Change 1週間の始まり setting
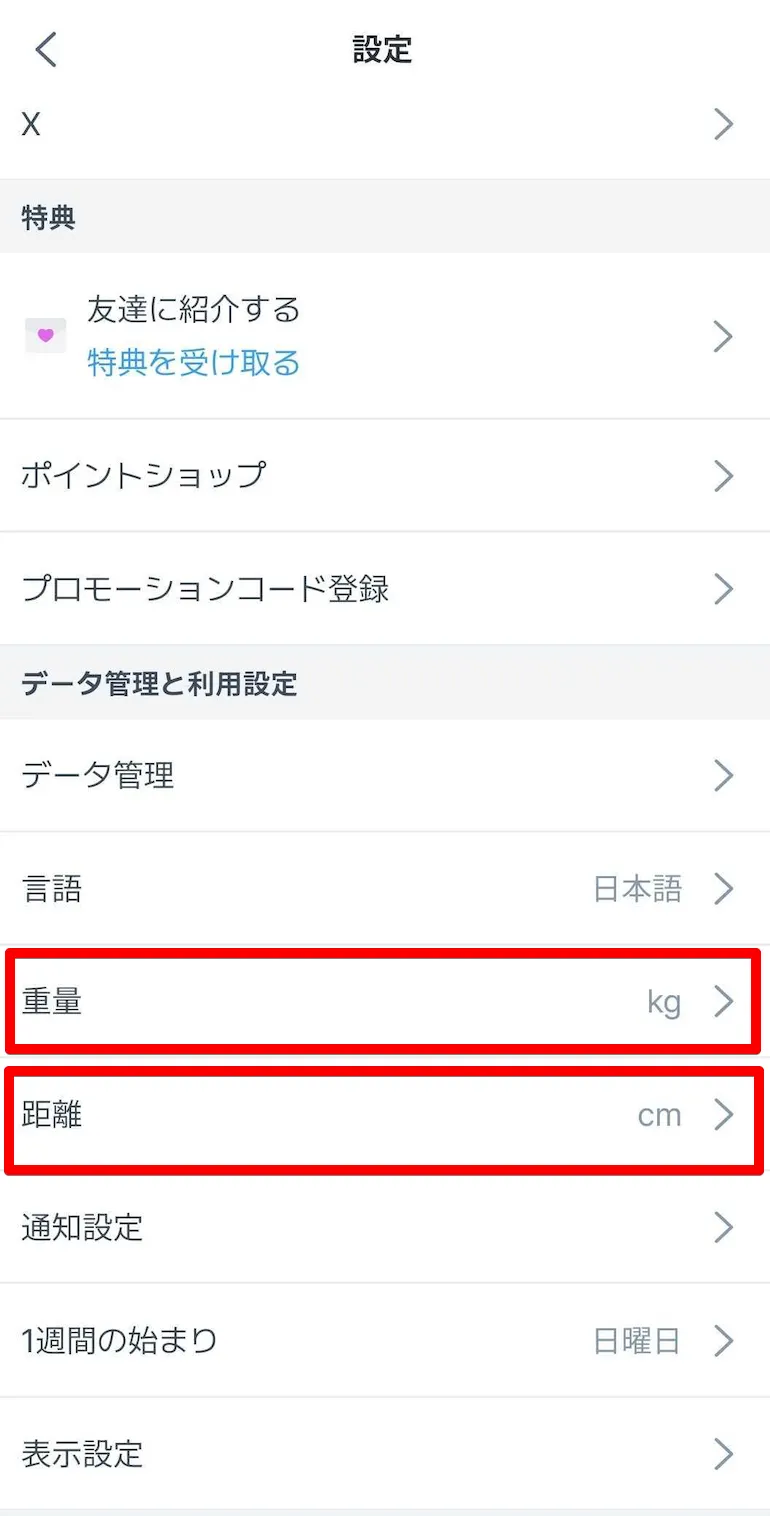 click(384, 1340)
